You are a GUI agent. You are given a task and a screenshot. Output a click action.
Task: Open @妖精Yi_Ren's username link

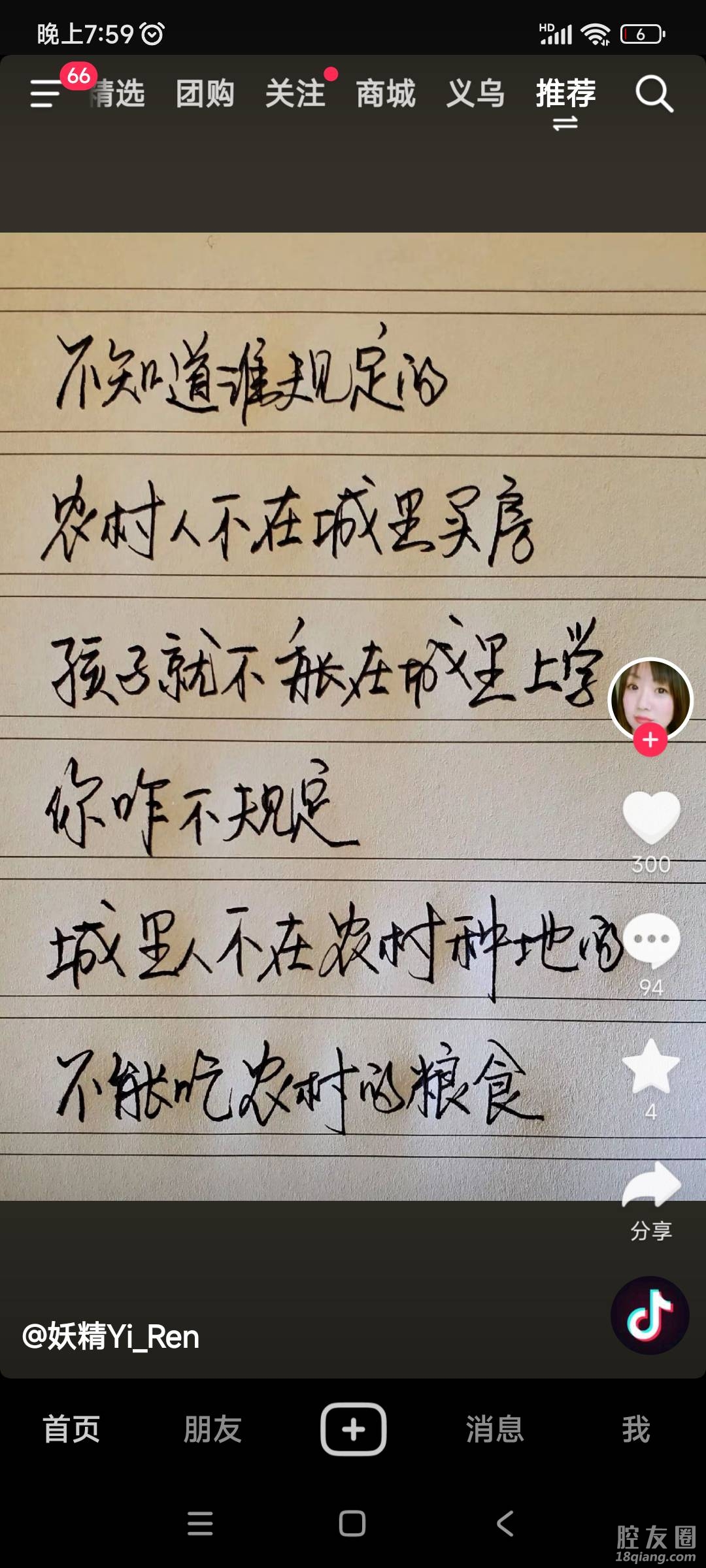click(111, 1337)
